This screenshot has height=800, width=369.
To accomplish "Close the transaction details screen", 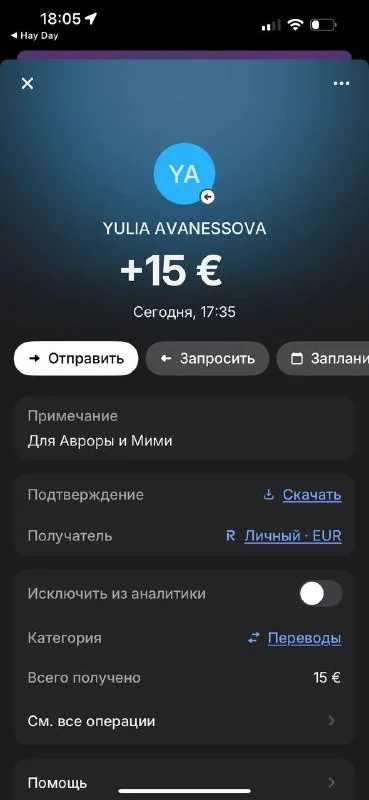I will [x=28, y=84].
